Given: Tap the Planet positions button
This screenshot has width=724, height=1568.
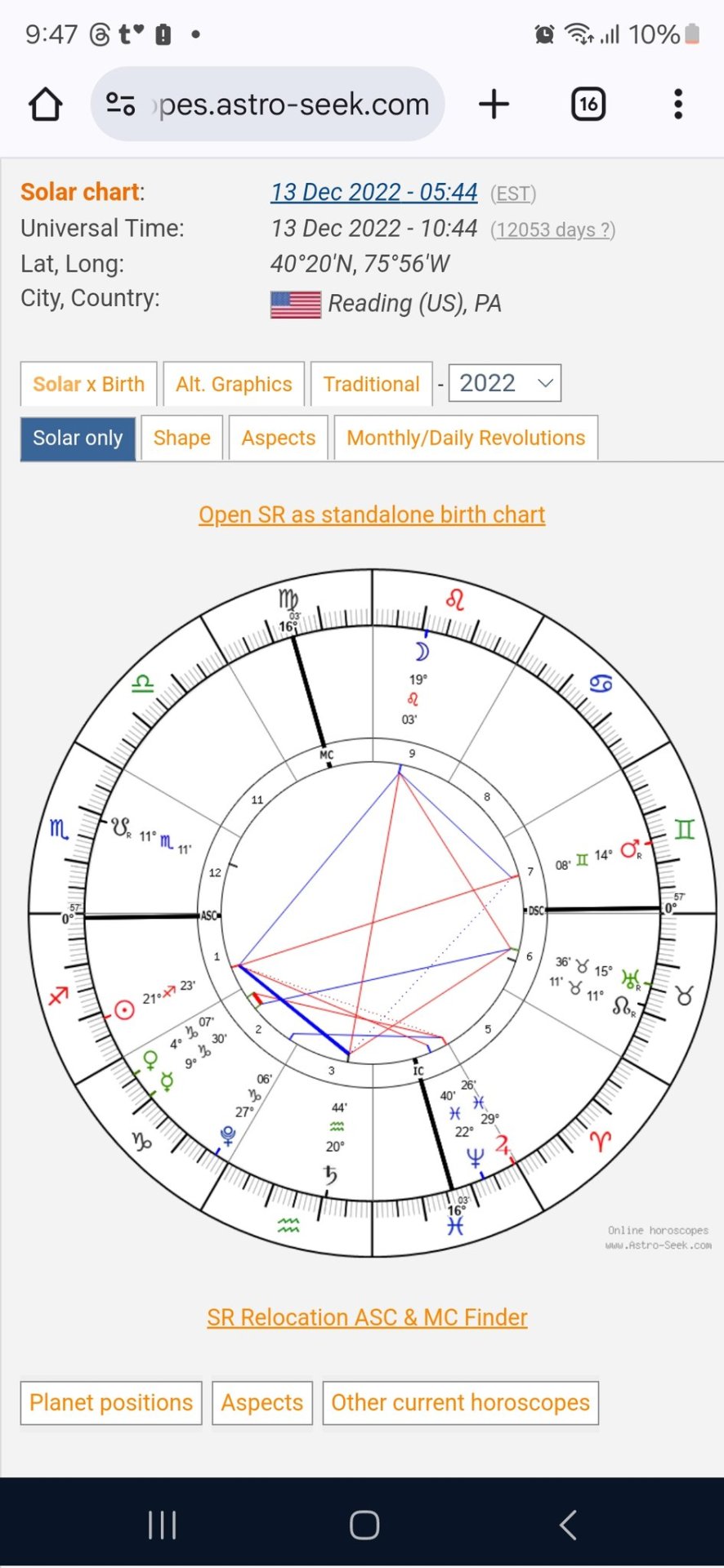Looking at the screenshot, I should [x=111, y=1402].
